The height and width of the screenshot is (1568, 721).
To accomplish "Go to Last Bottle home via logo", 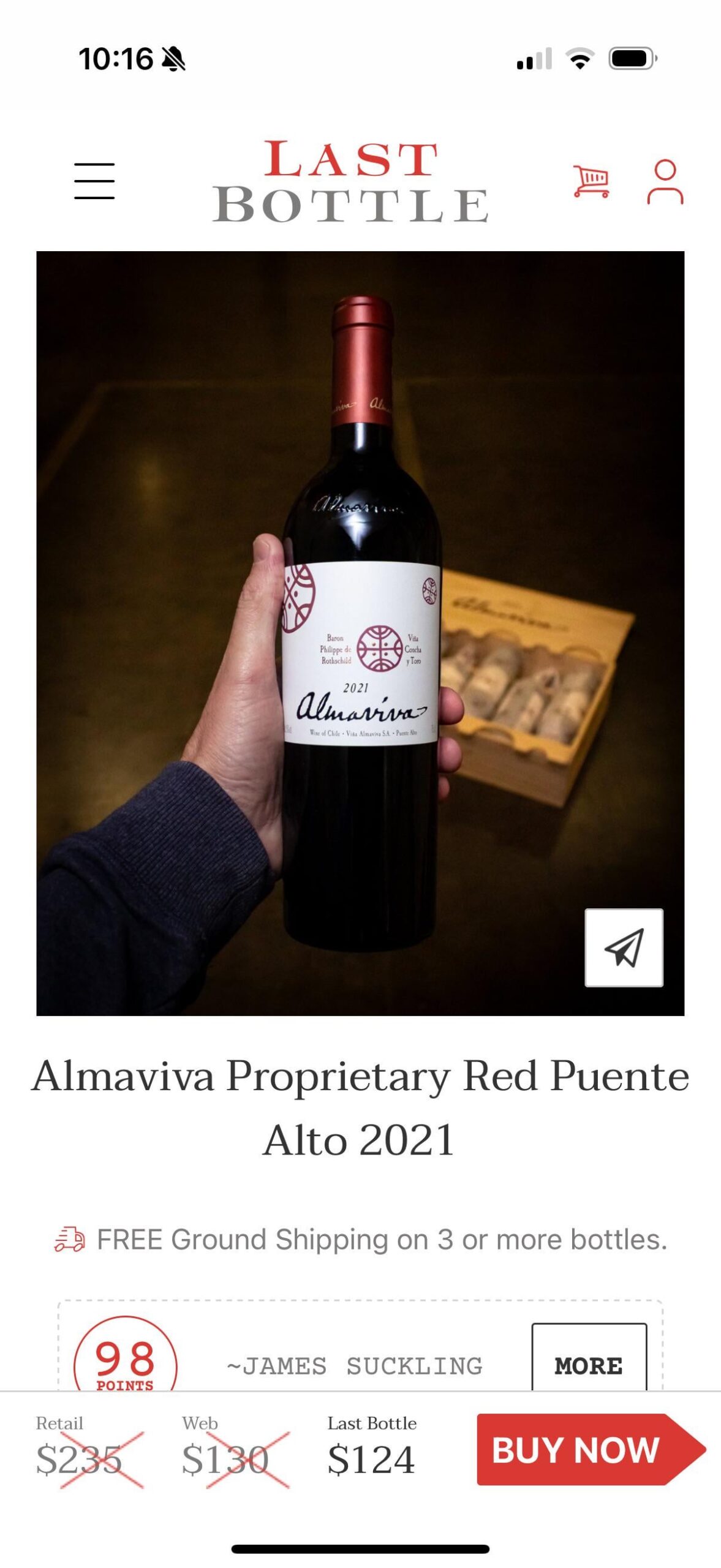I will coord(350,181).
